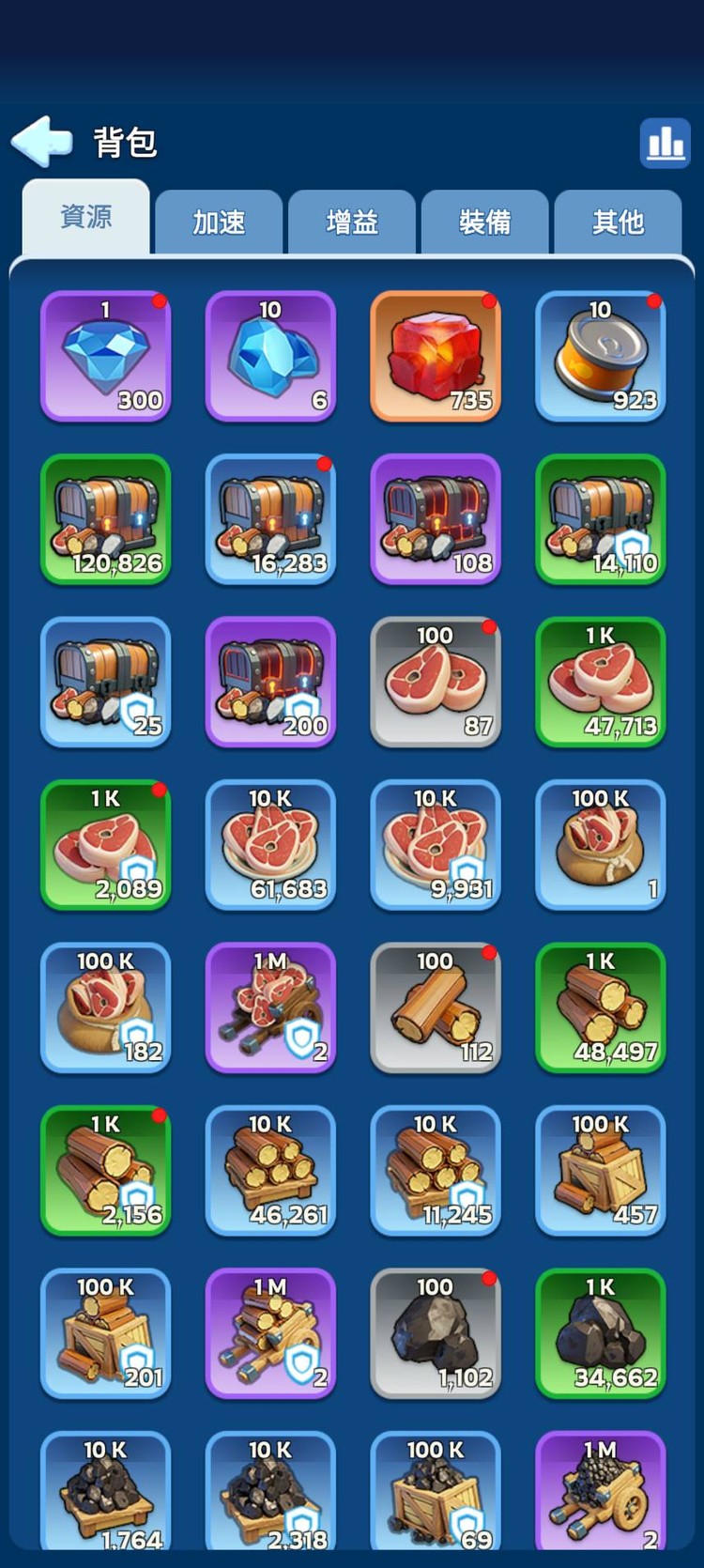Tap the 100K wood crate with 457
Image resolution: width=704 pixels, height=1568 pixels.
601,1171
